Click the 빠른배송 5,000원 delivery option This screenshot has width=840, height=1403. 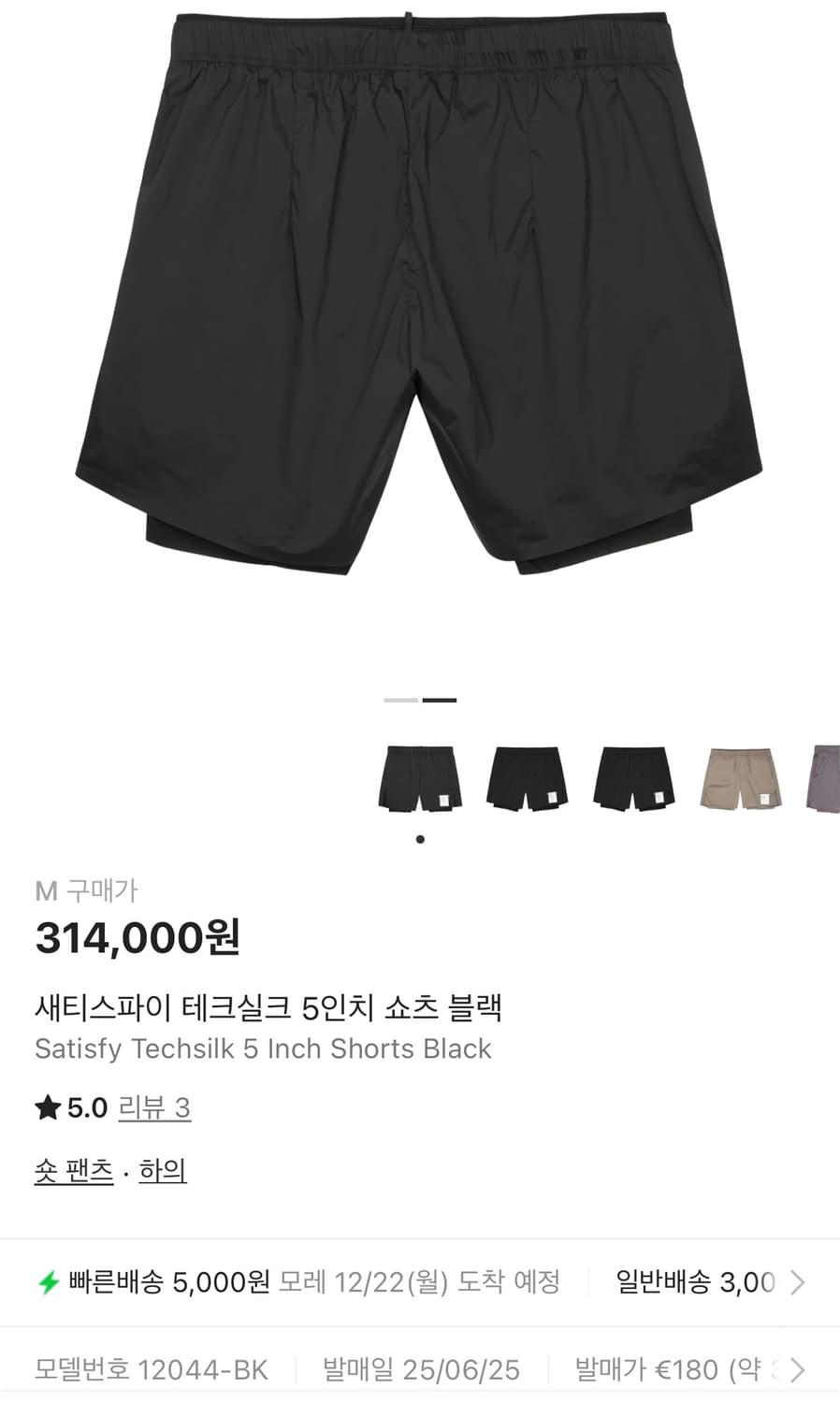coord(168,1283)
